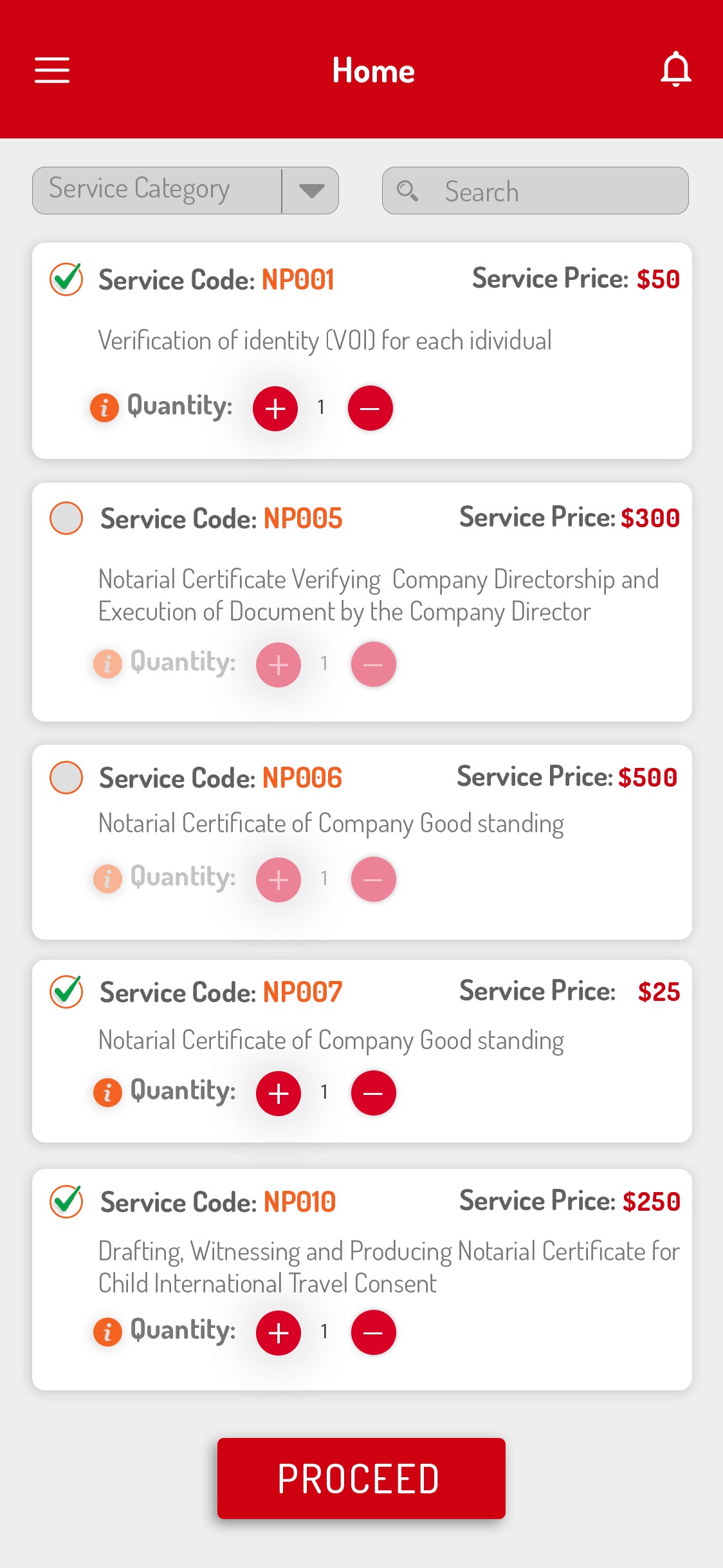View quantity info for NP010
Viewport: 723px width, 1568px height.
[107, 1332]
